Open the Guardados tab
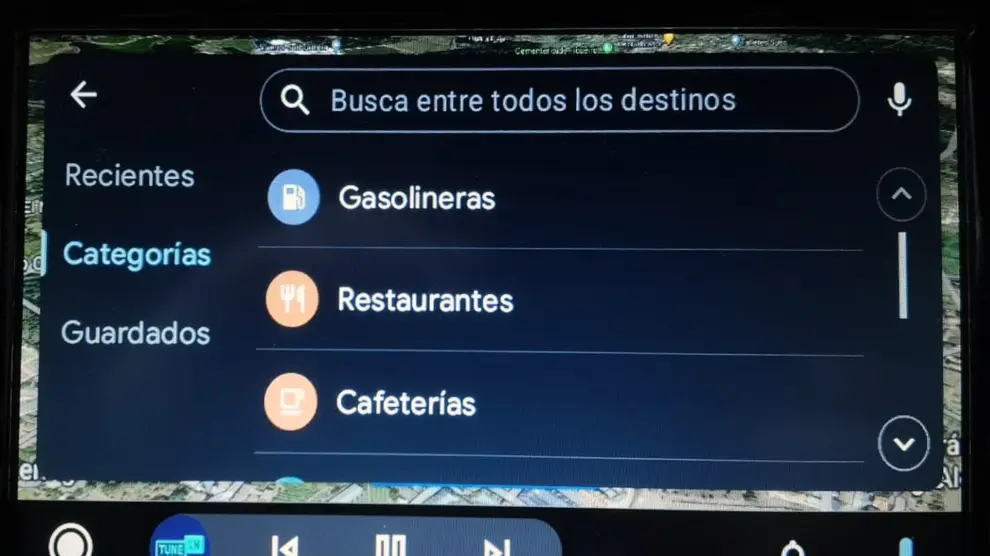 coord(136,333)
